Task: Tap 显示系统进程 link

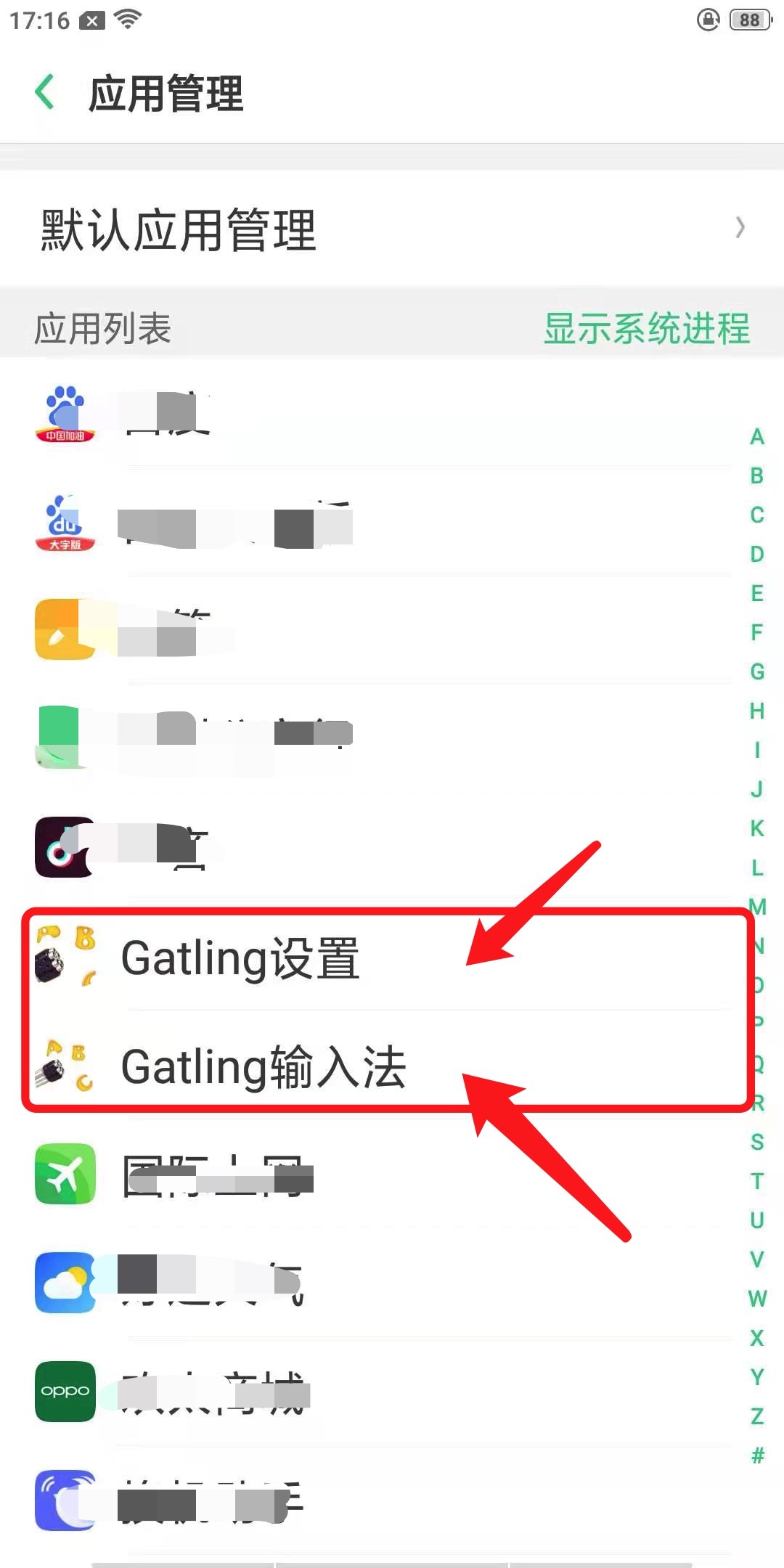Action: pyautogui.click(x=646, y=329)
